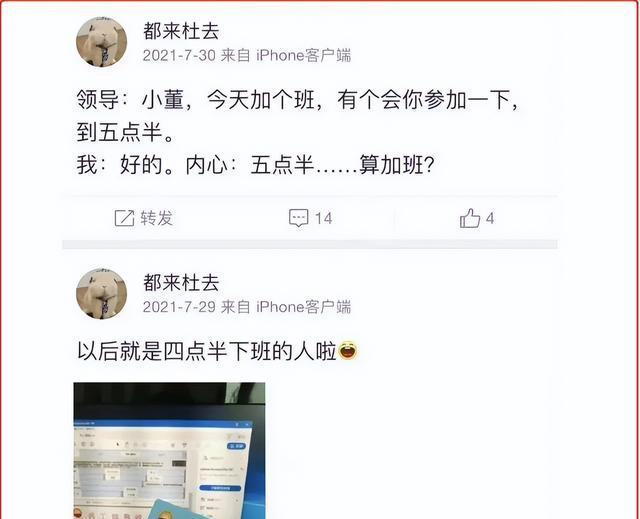Open the 14 comments on the 7-30 post
This screenshot has height=519, width=640.
(x=310, y=218)
